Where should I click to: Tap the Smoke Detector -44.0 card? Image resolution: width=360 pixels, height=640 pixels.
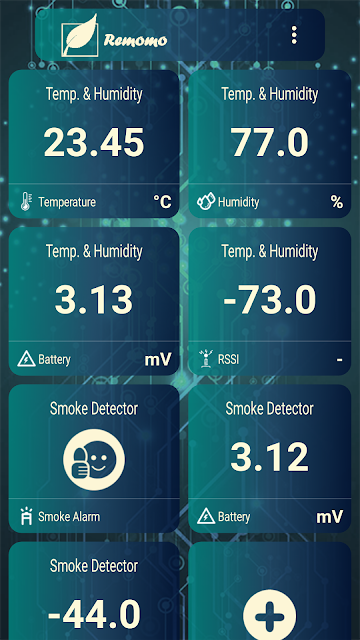(x=94, y=591)
